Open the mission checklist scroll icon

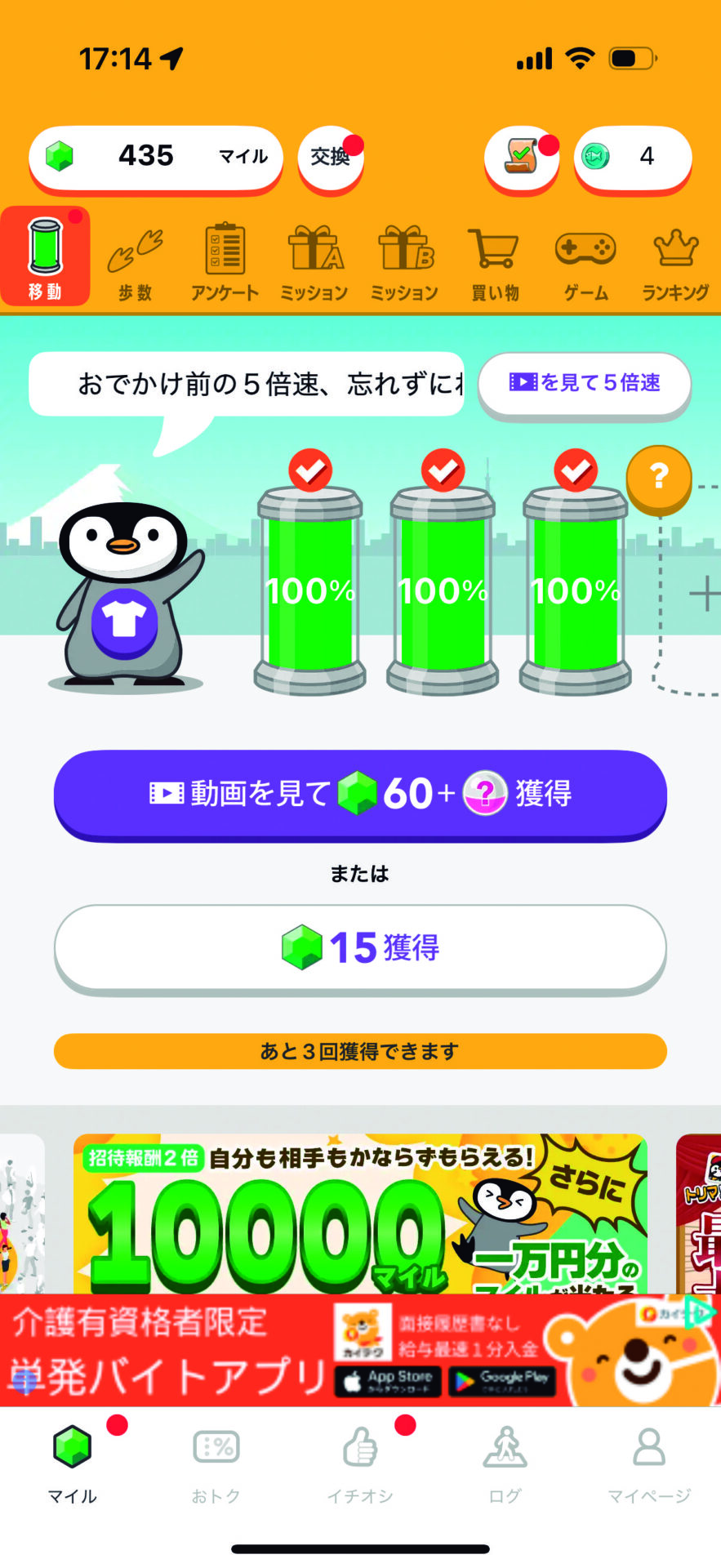pyautogui.click(x=521, y=157)
